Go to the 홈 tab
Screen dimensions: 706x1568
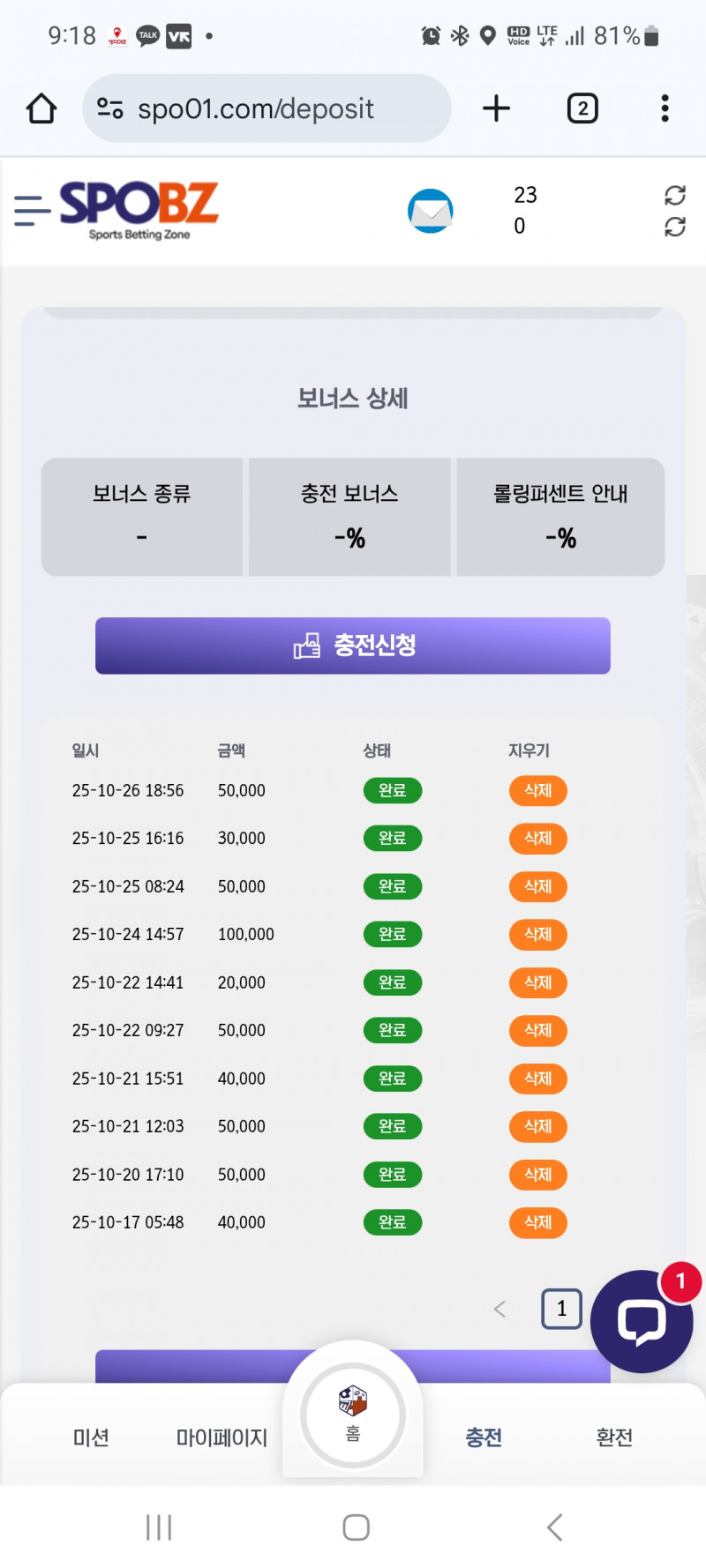pyautogui.click(x=353, y=1415)
